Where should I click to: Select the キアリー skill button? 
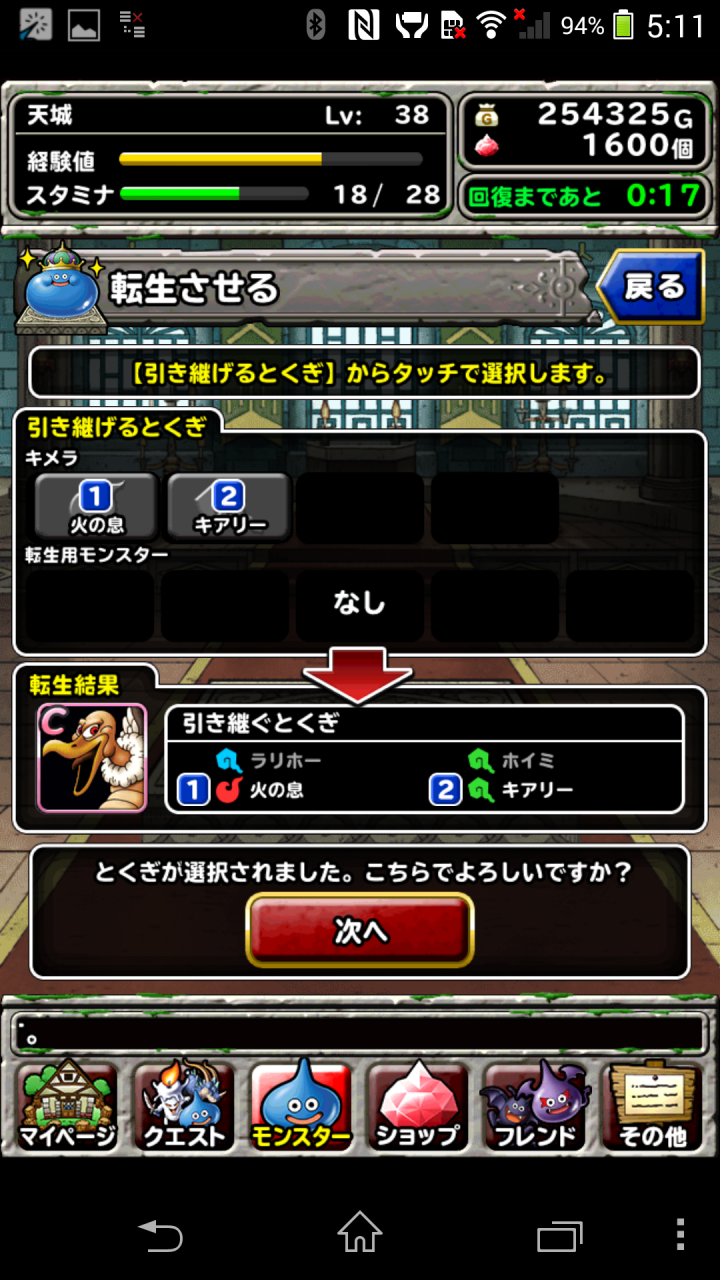(x=229, y=505)
